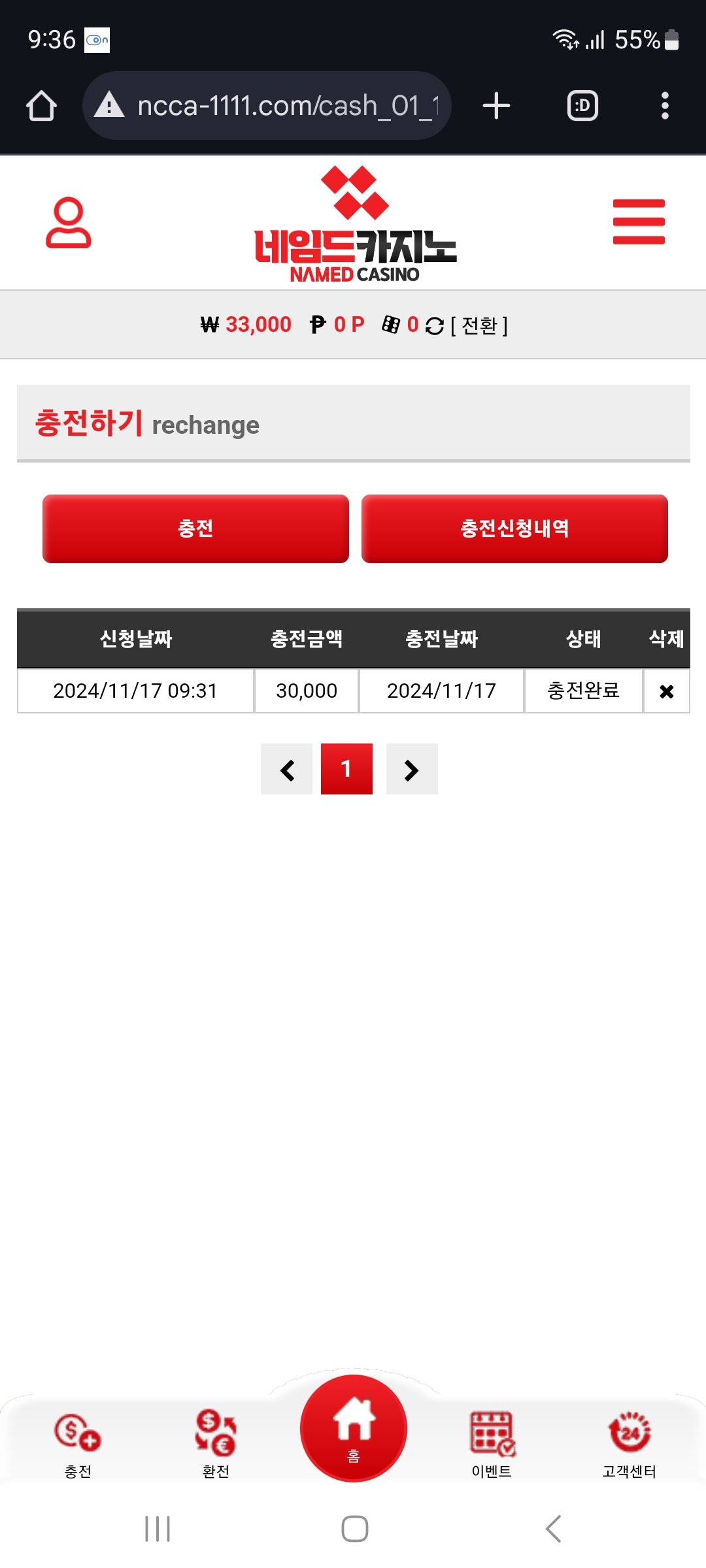Viewport: 706px width, 1568px height.
Task: Open the red hamburger menu
Action: 638,222
